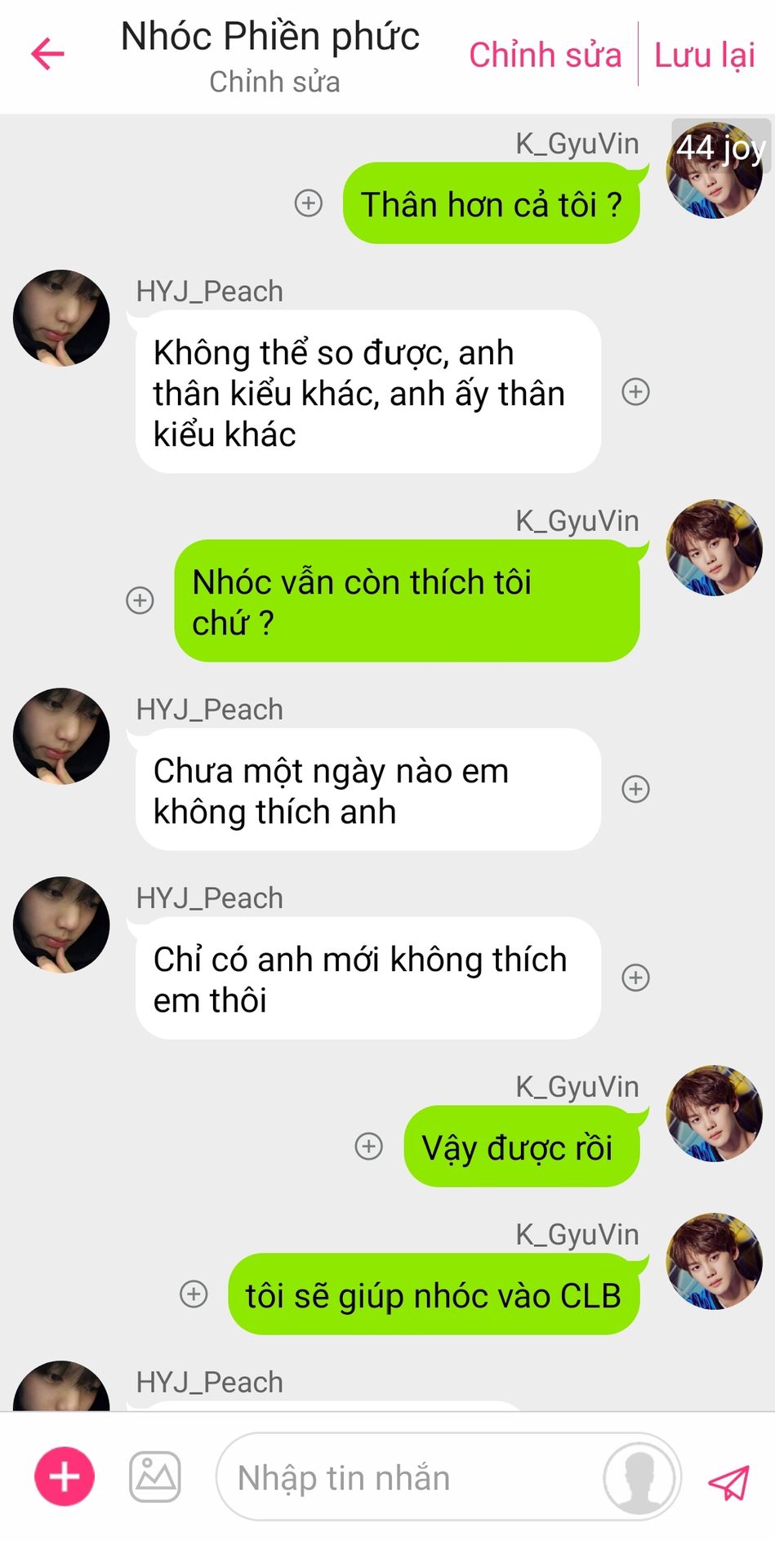The image size is (775, 1568).
Task: Select the "Chưa một ngày nào em" bubble
Action: [367, 790]
